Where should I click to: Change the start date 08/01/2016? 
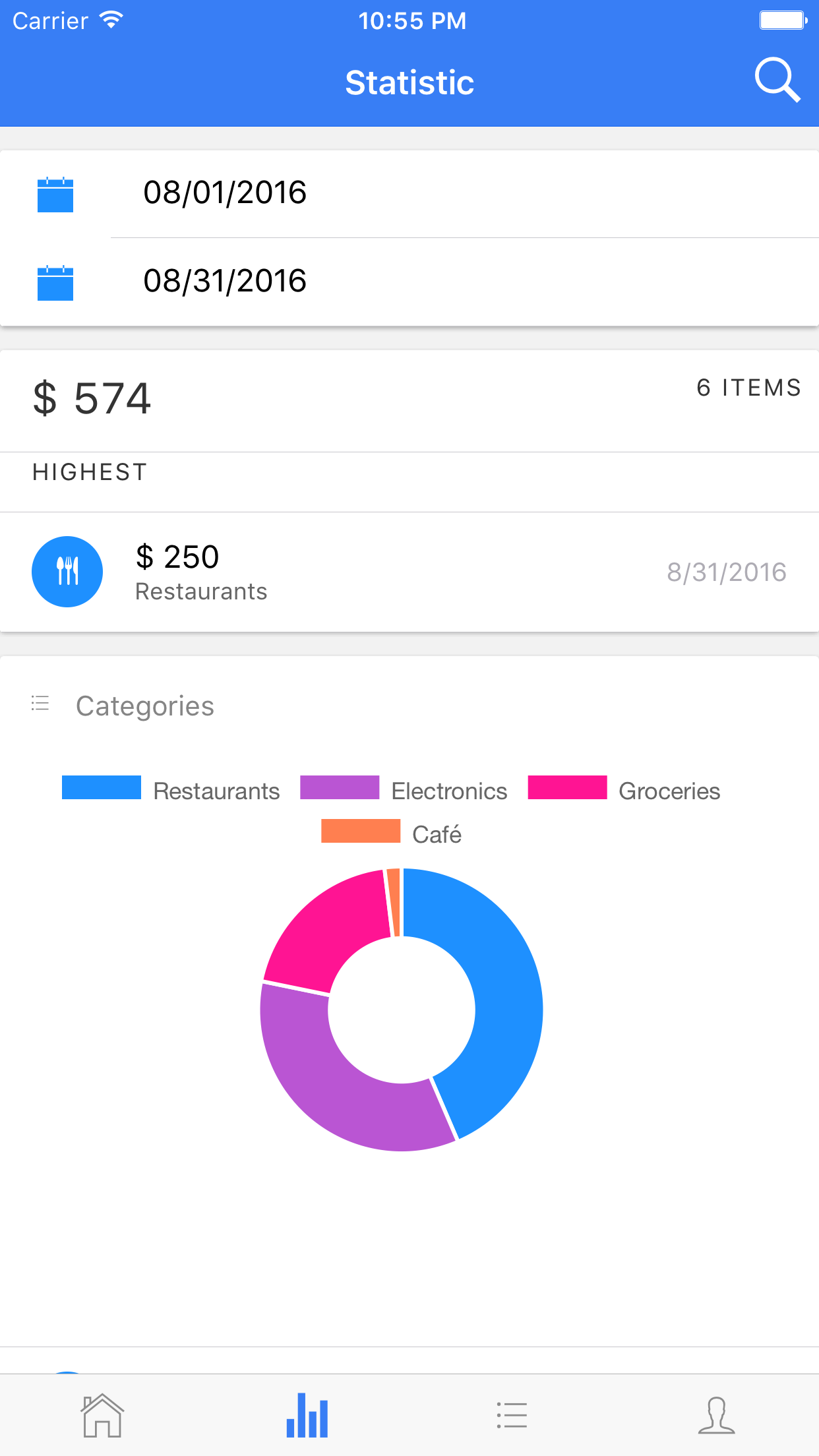point(409,193)
